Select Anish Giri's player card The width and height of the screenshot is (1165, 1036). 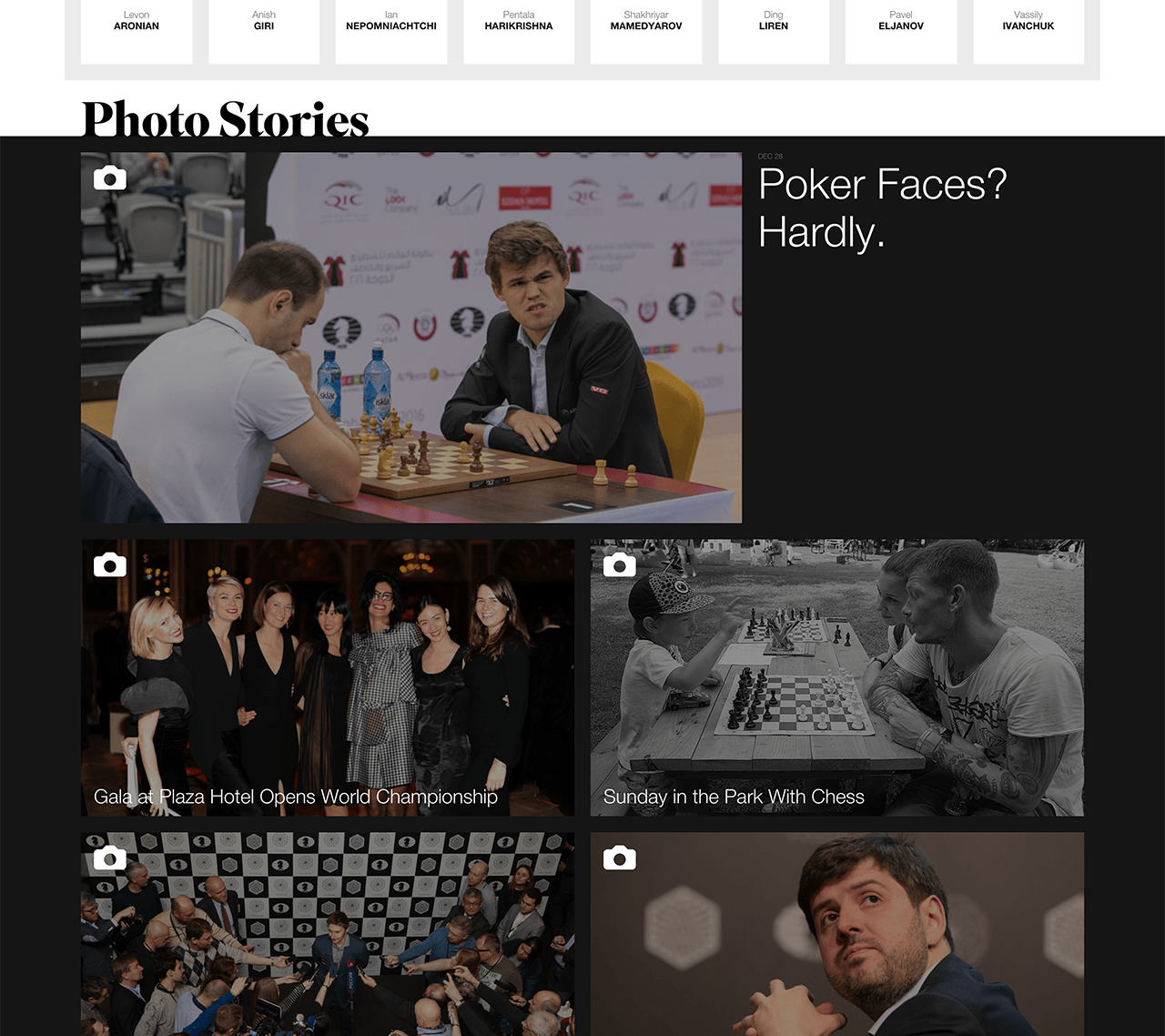(264, 26)
